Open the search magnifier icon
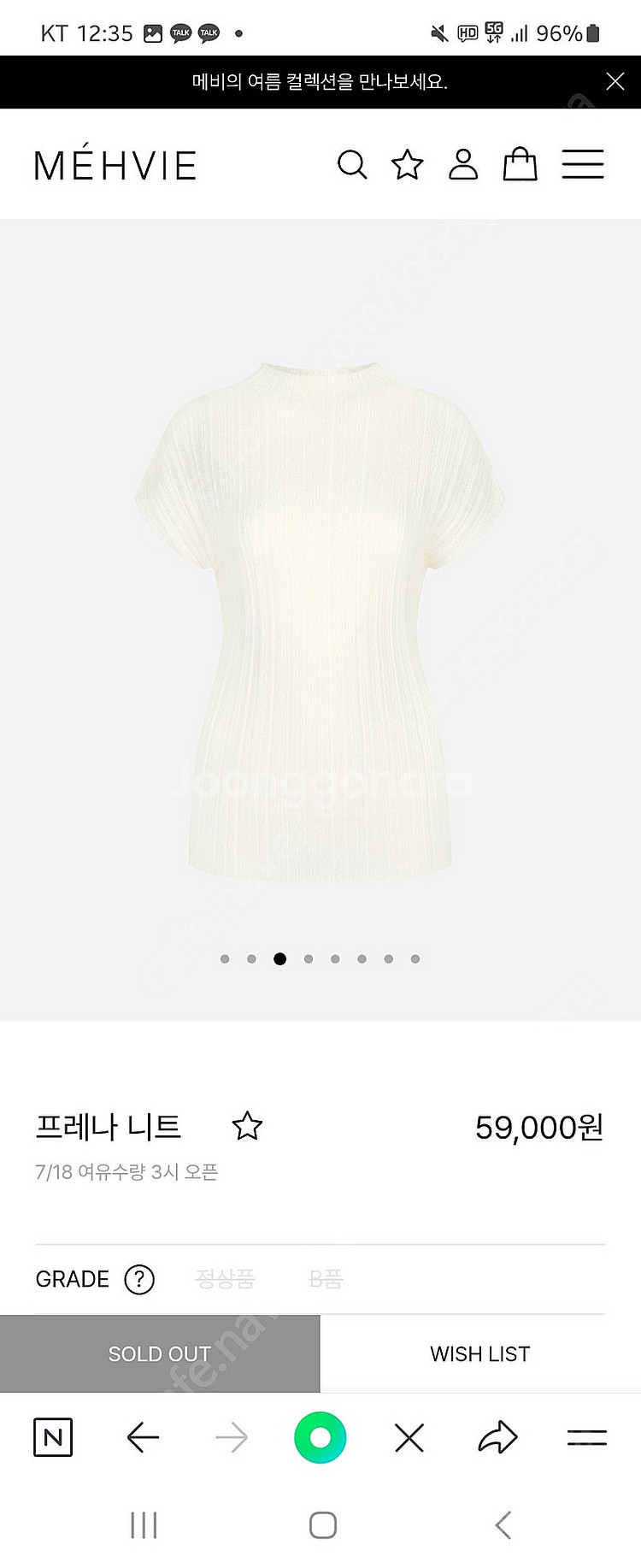641x1568 pixels. click(x=352, y=164)
